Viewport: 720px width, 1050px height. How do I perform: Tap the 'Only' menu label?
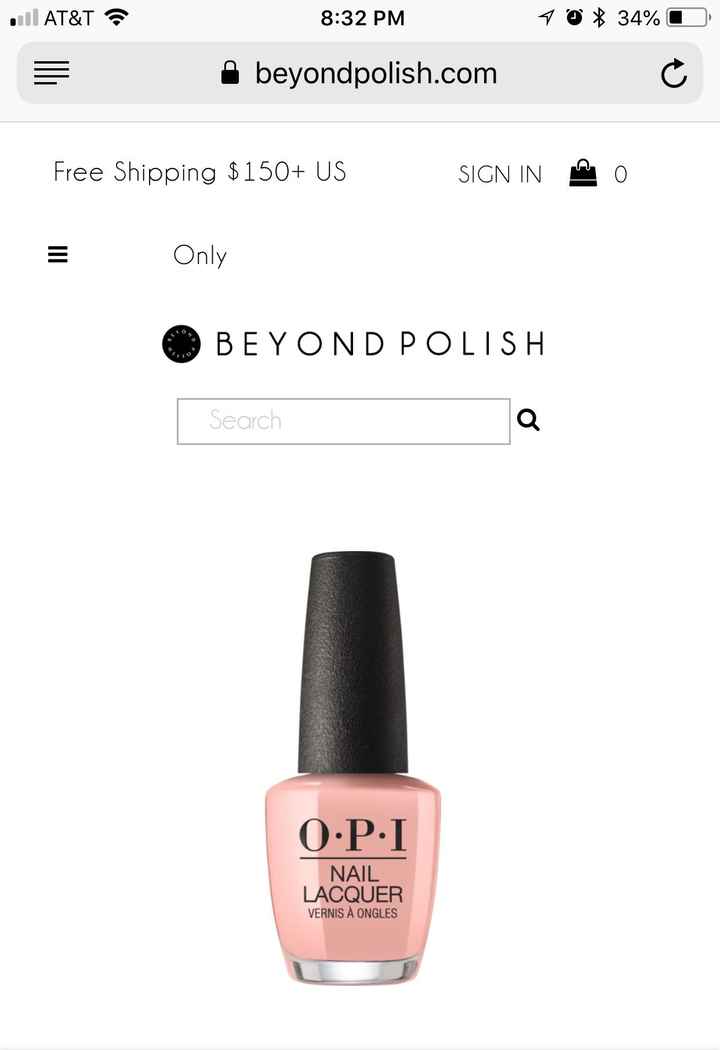[x=200, y=256]
